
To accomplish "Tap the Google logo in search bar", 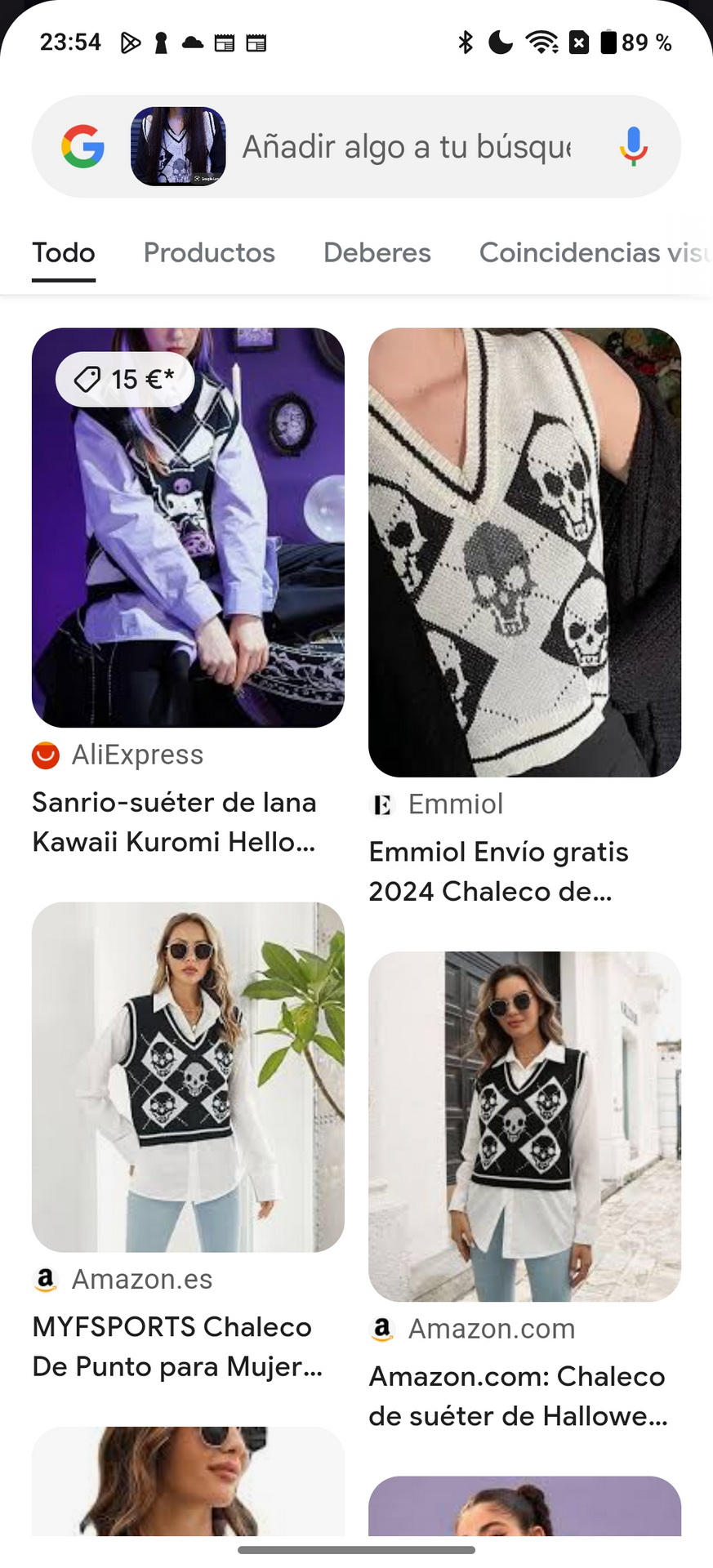I will [82, 147].
